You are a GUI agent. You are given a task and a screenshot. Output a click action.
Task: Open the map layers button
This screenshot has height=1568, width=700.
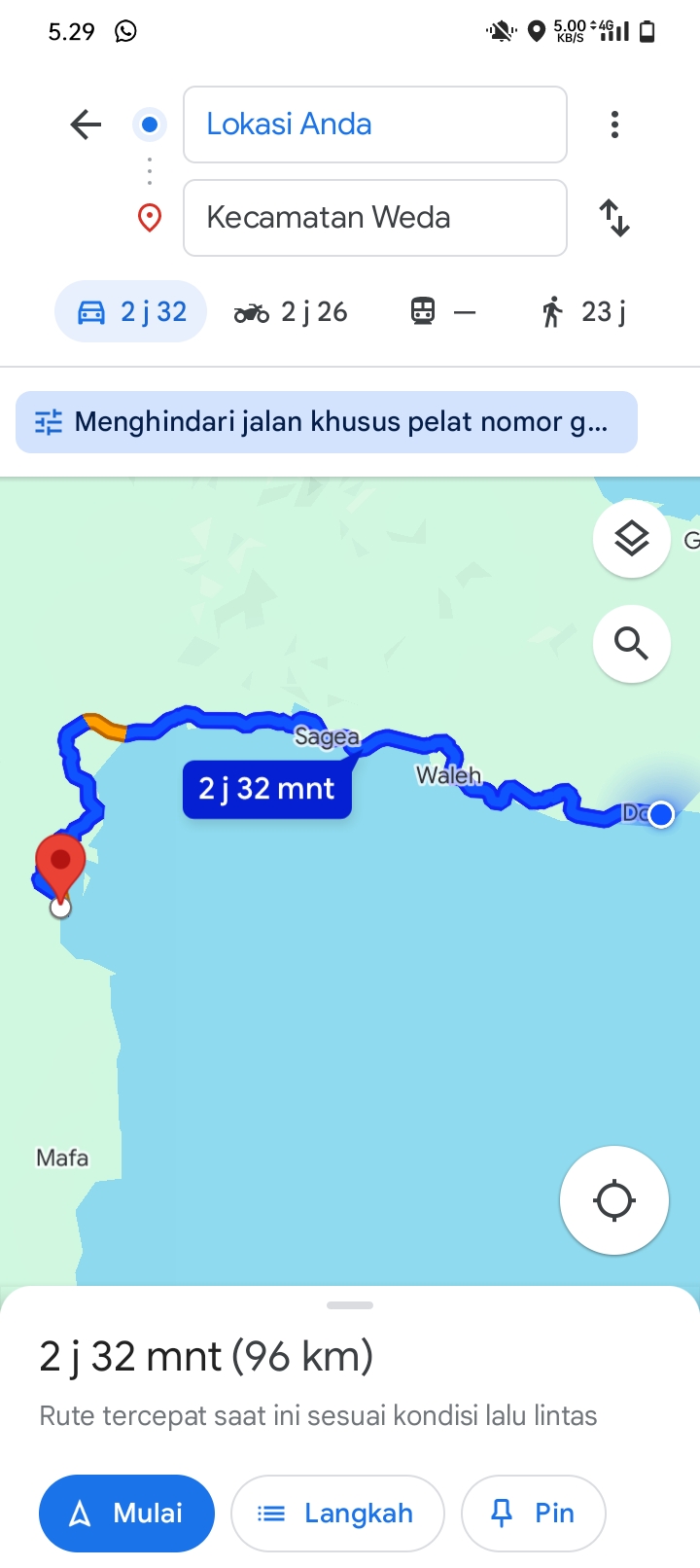pyautogui.click(x=632, y=538)
